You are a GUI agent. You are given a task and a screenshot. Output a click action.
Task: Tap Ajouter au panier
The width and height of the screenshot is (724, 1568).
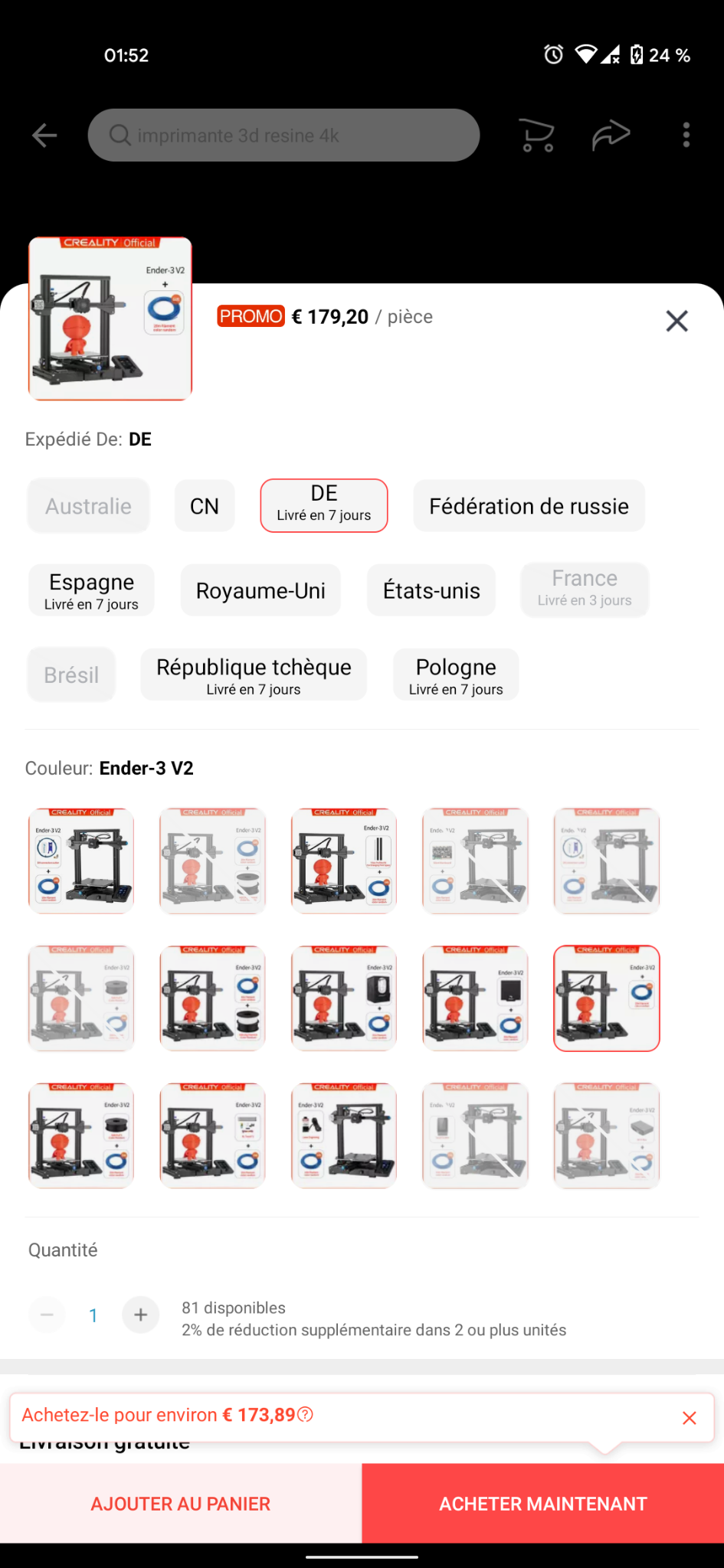181,1504
